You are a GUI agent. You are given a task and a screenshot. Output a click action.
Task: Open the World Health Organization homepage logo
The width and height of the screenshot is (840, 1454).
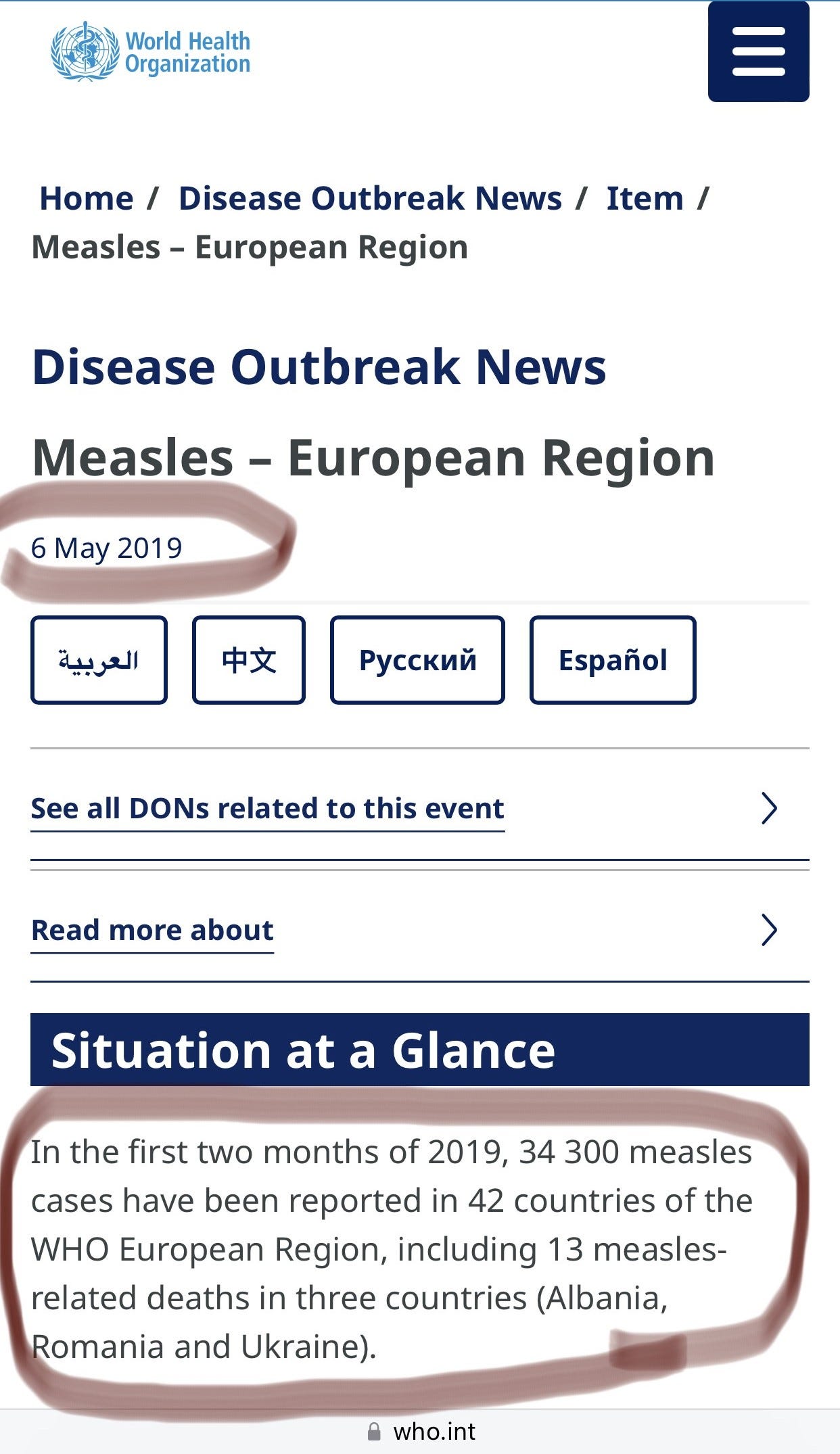[151, 51]
